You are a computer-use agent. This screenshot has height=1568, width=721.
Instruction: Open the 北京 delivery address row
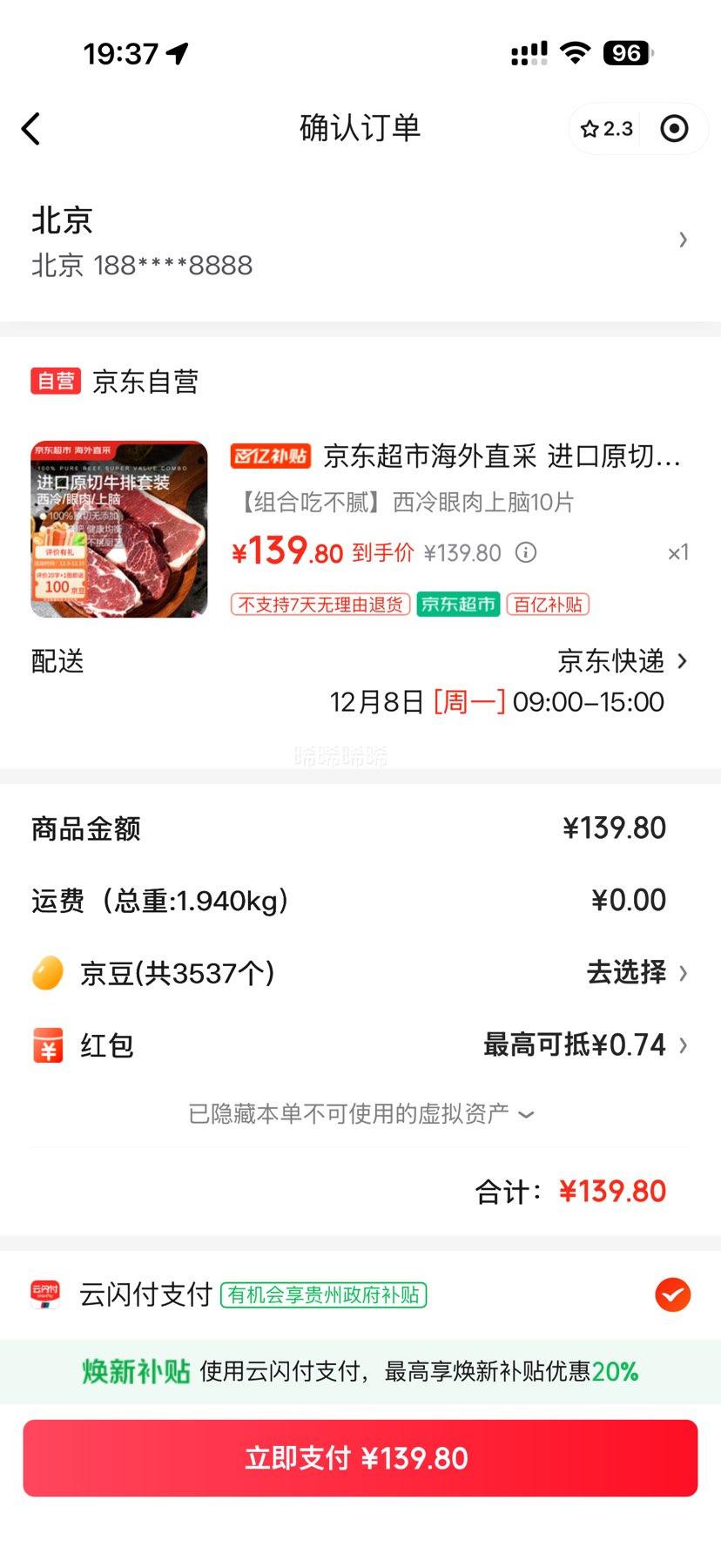pos(360,241)
